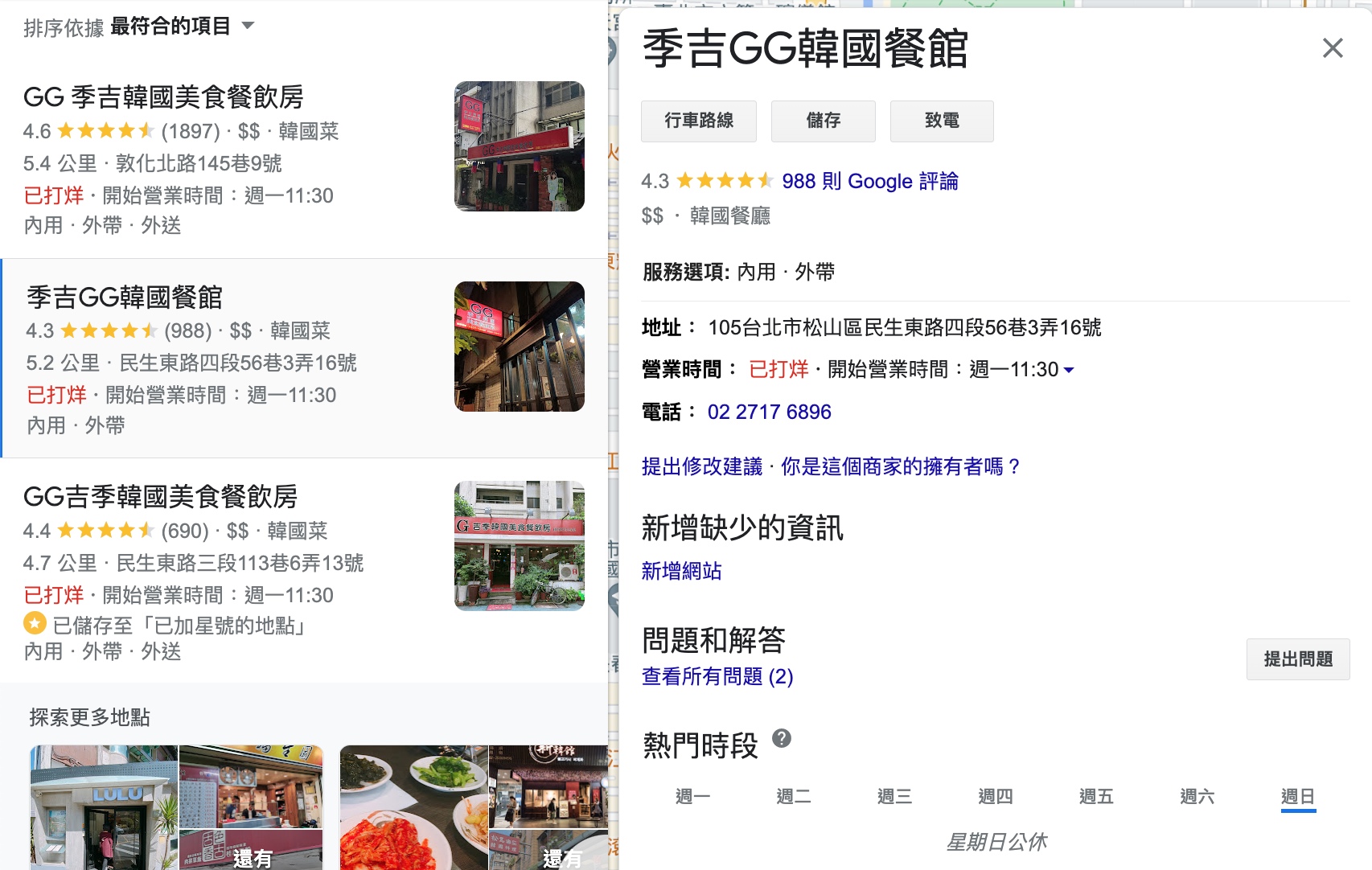
Task: Tap 提出修改建議 link
Action: pos(701,466)
